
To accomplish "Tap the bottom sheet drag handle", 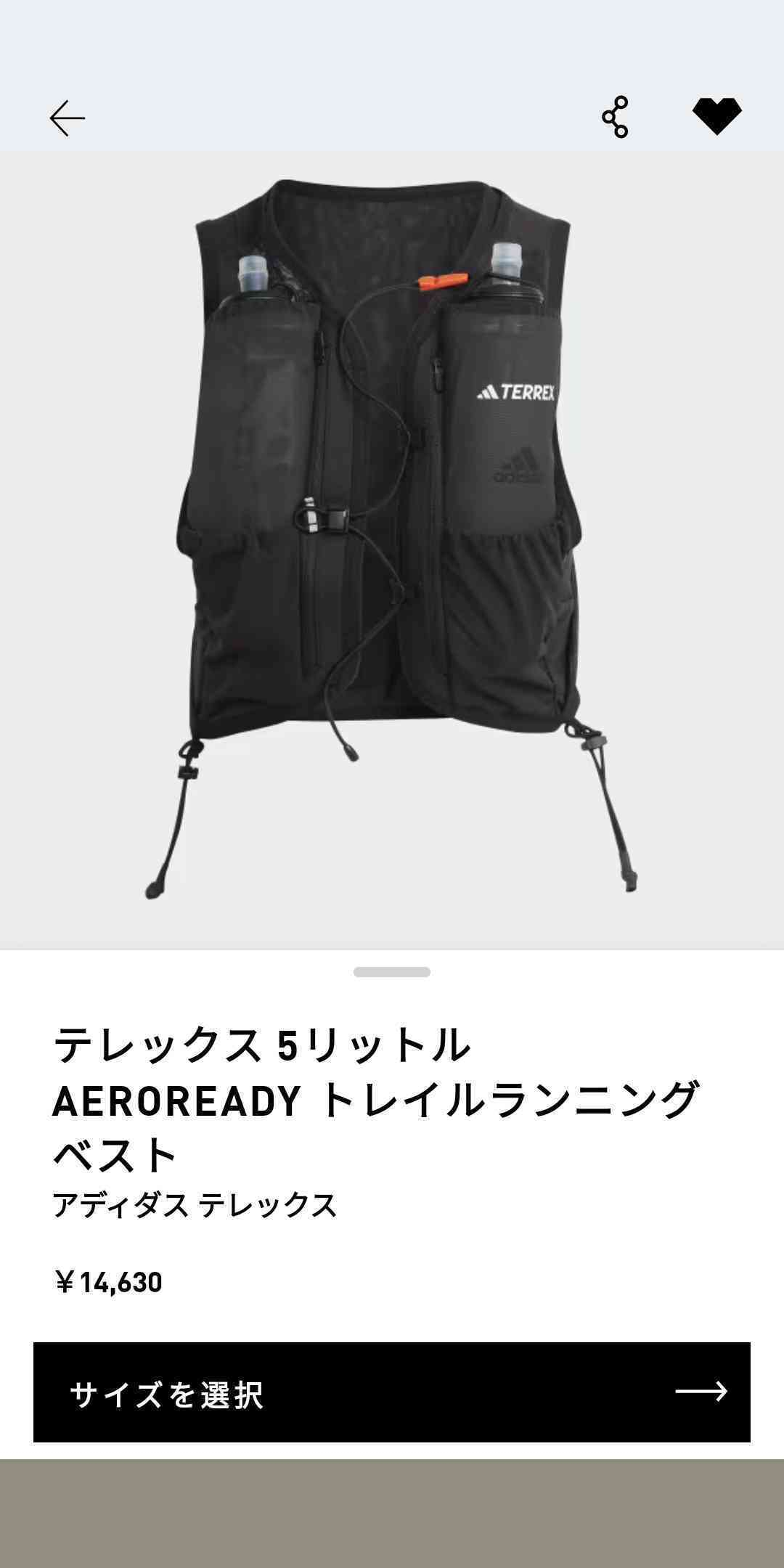I will coord(392,972).
